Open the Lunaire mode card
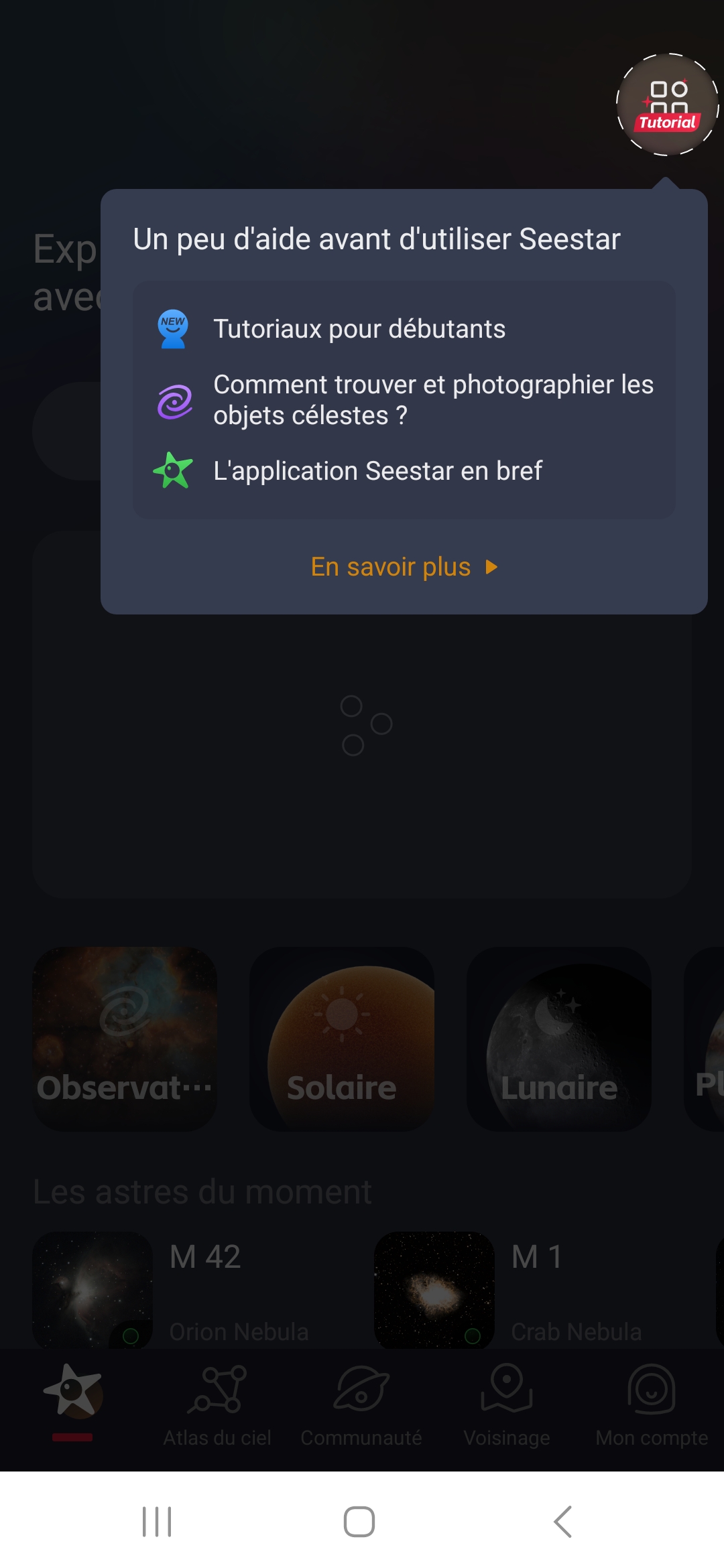Screen dimensions: 724x1568 558,1039
